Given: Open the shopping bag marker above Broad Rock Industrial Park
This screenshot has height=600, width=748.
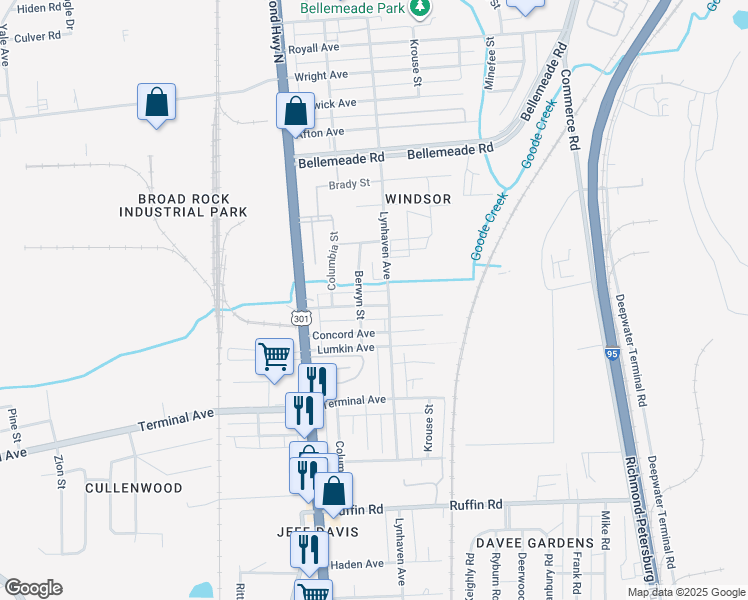Looking at the screenshot, I should (x=156, y=102).
